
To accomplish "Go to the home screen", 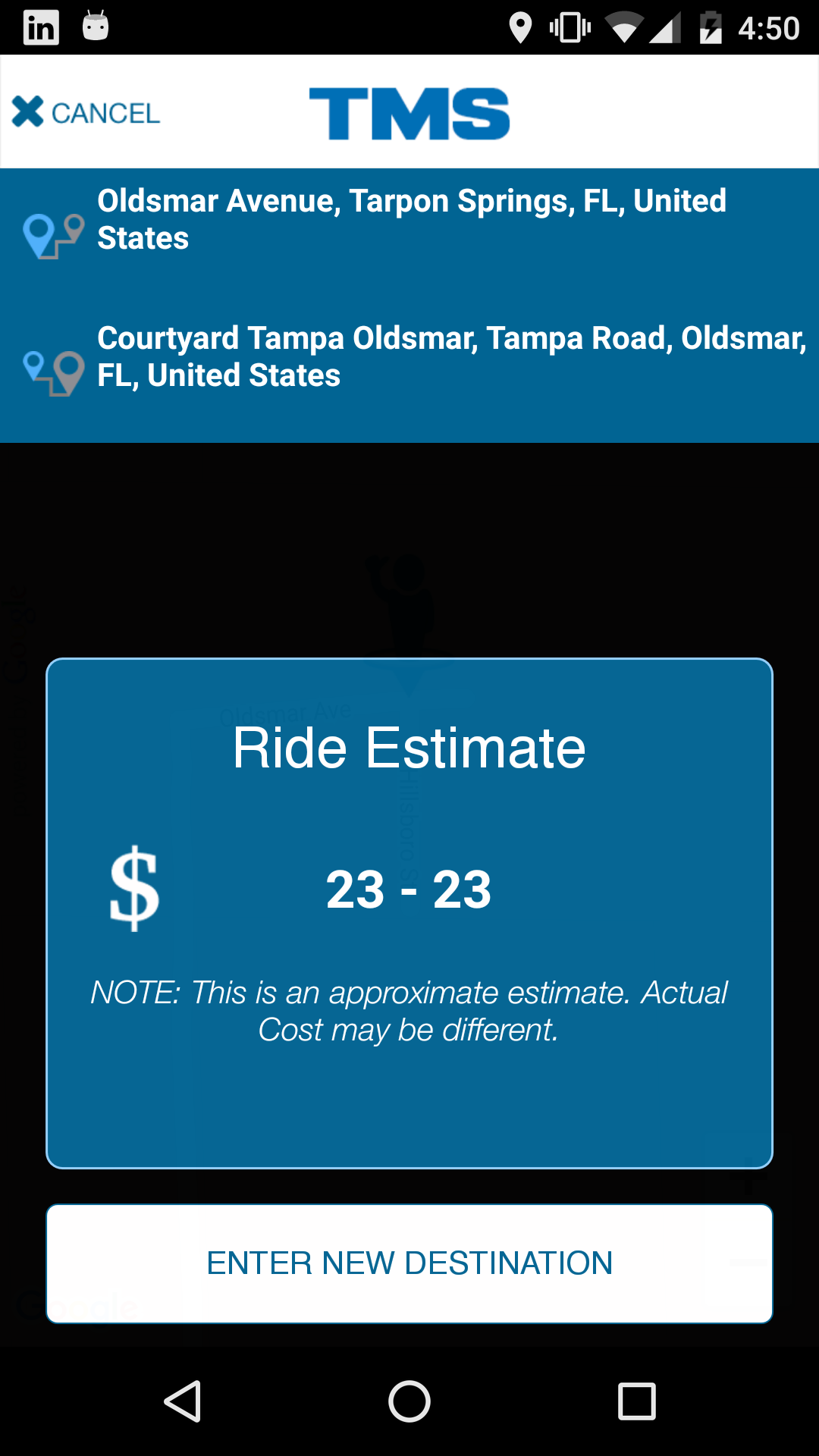I will click(409, 1401).
